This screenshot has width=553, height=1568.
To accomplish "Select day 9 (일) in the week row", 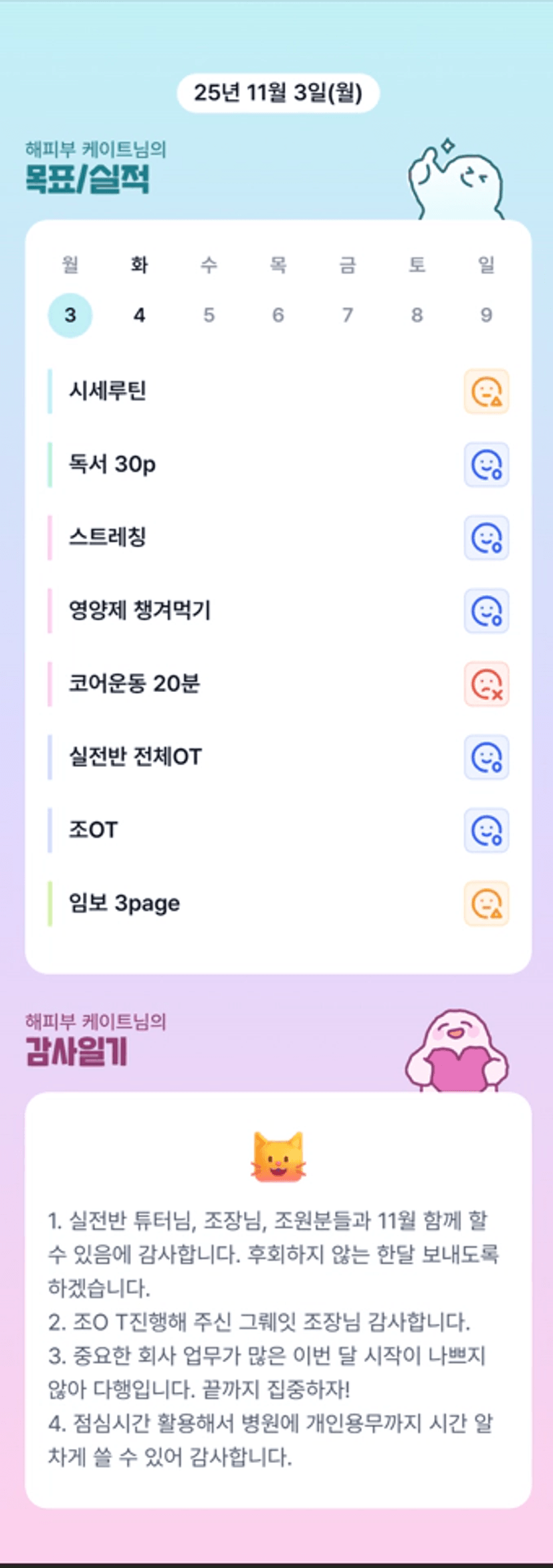I will coord(486,315).
